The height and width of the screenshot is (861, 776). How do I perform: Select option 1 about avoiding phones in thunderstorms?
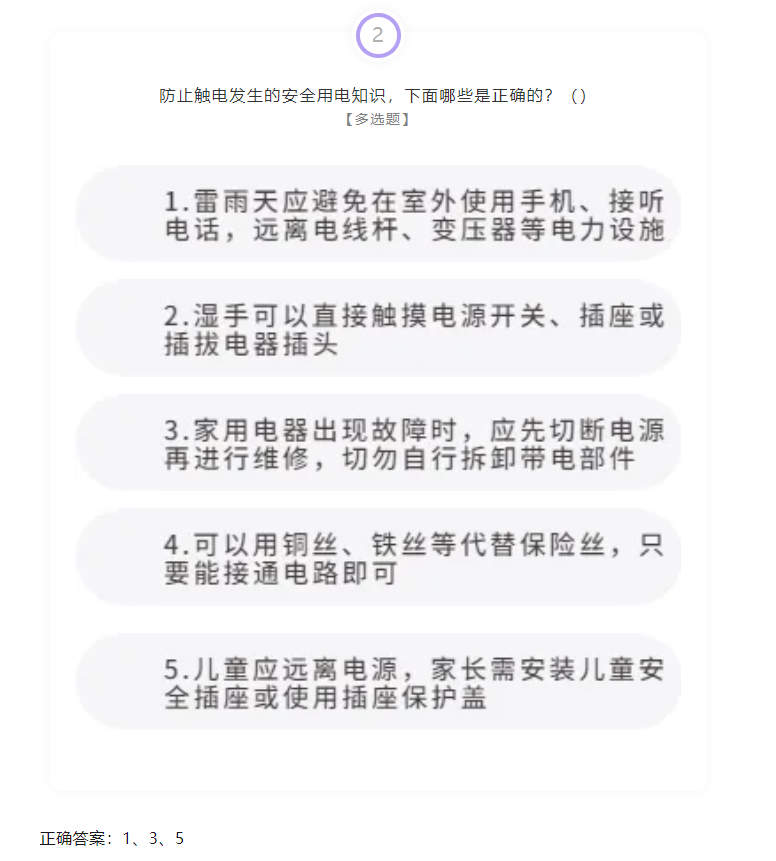pos(378,215)
